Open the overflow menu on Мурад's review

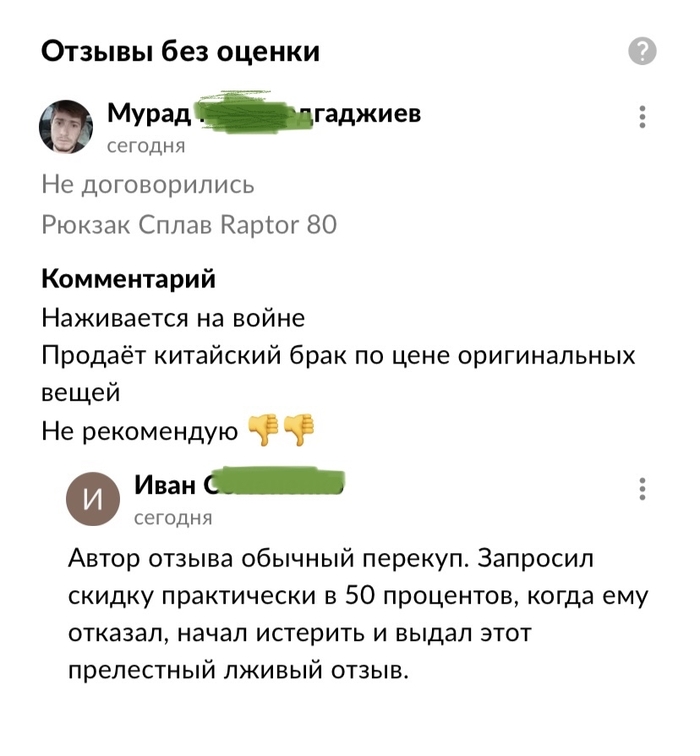click(642, 117)
